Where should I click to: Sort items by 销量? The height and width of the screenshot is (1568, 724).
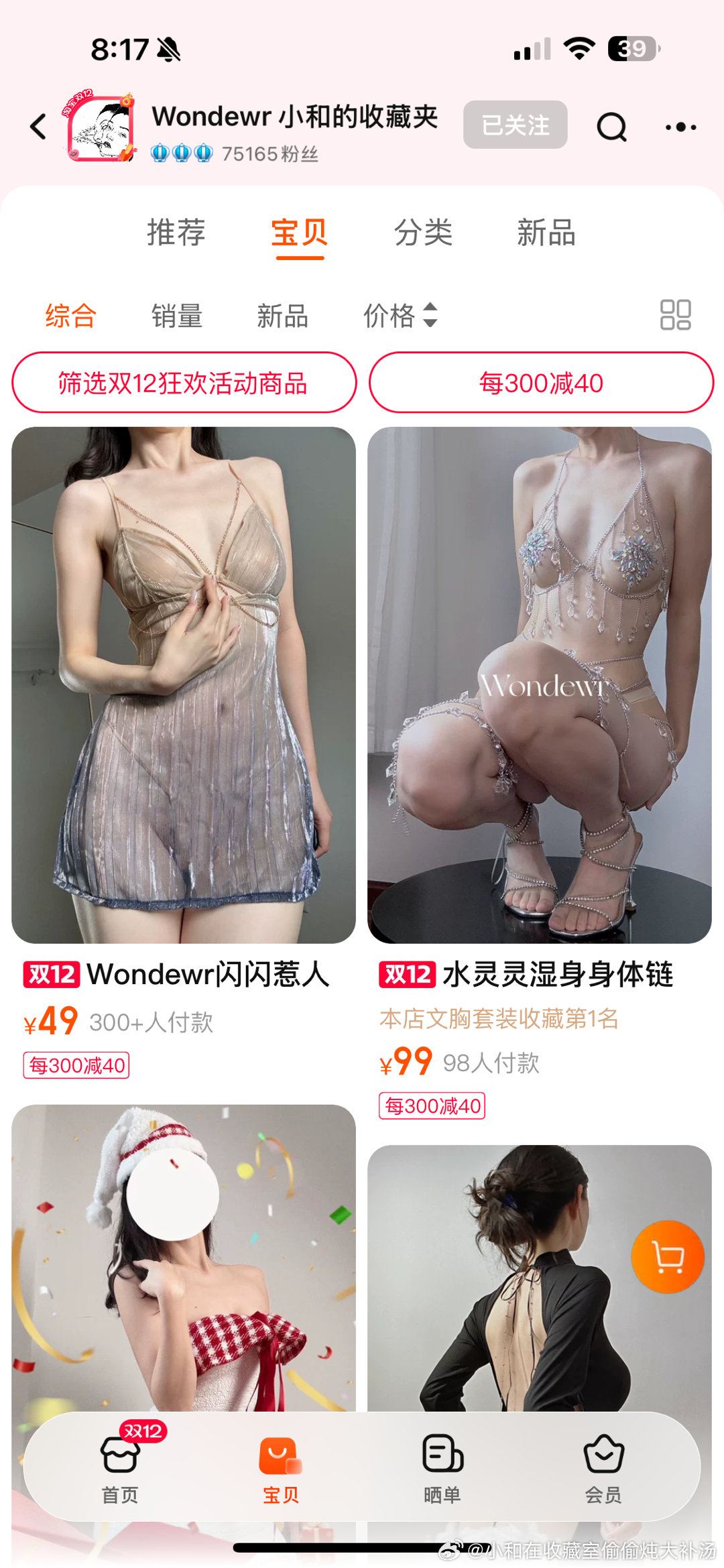click(177, 316)
